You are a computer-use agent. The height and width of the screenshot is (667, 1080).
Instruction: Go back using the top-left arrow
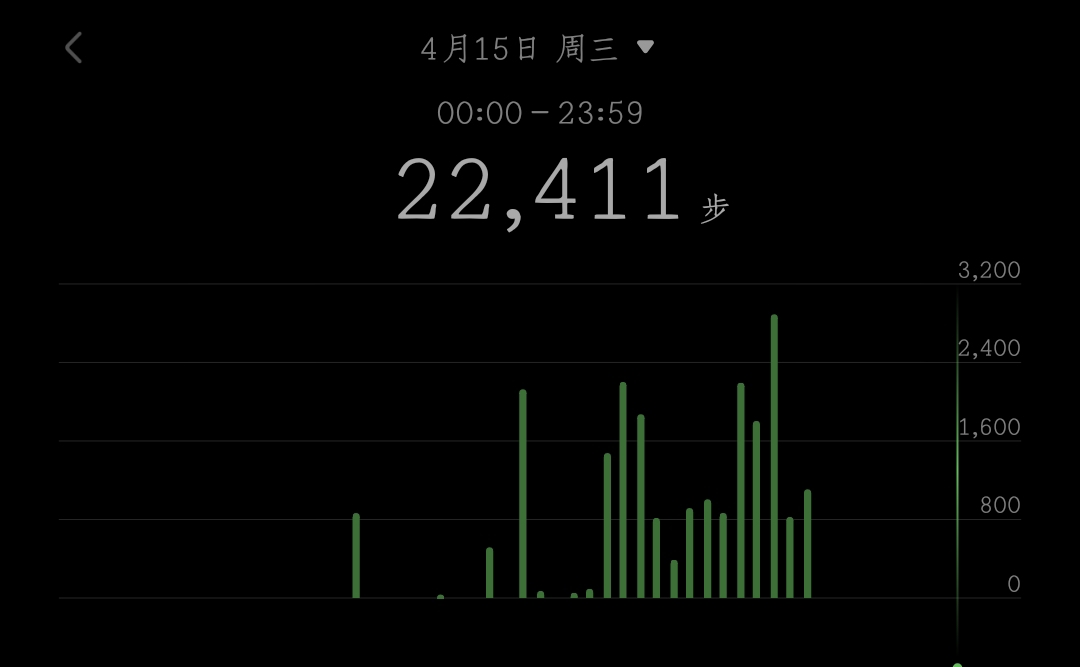click(73, 47)
